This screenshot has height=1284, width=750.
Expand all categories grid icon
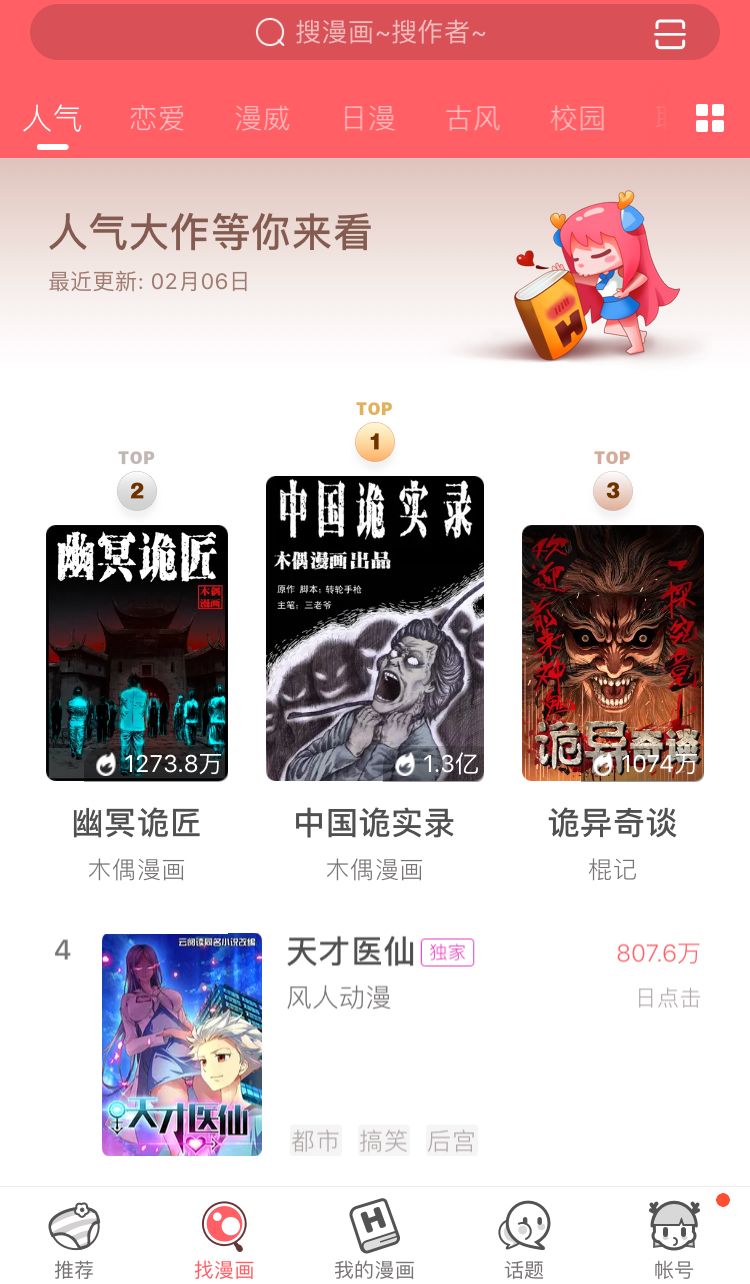(x=710, y=118)
